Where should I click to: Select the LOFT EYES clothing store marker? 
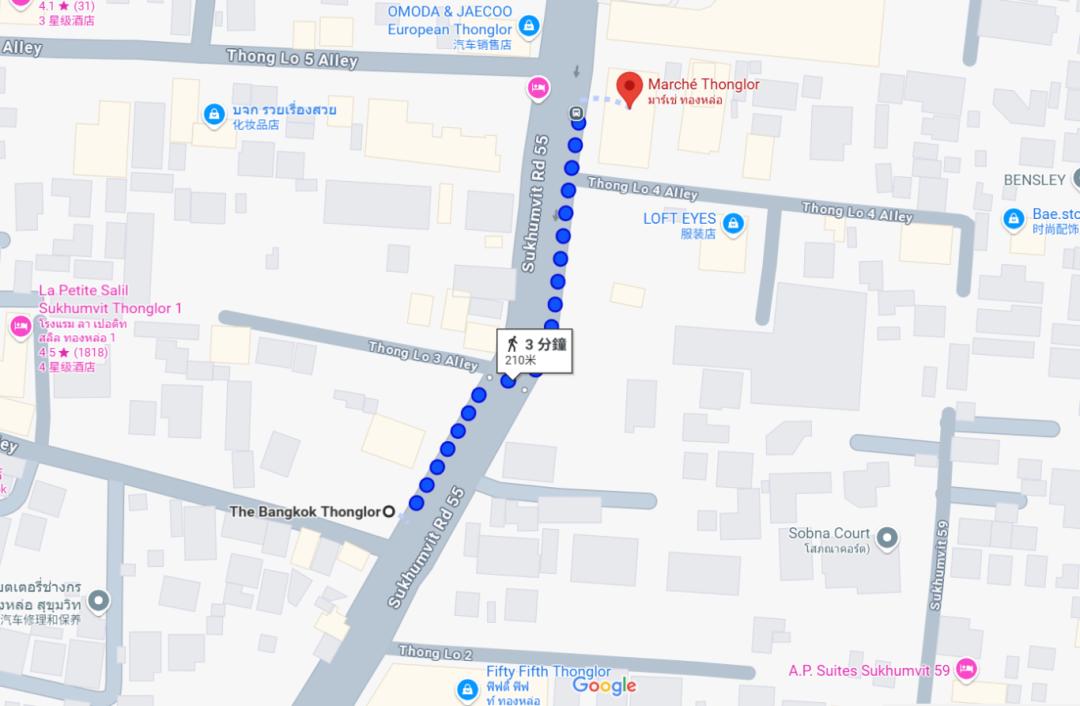pyautogui.click(x=733, y=222)
